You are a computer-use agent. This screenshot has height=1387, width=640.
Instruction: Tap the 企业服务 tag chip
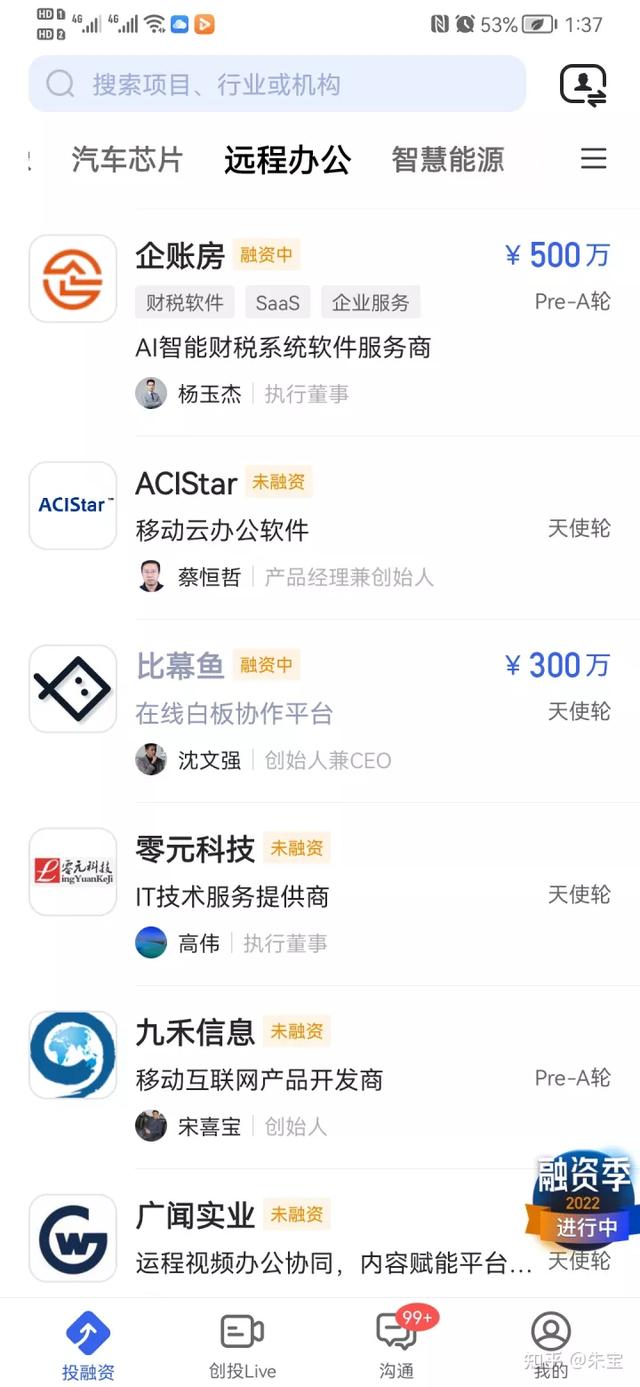coord(370,302)
